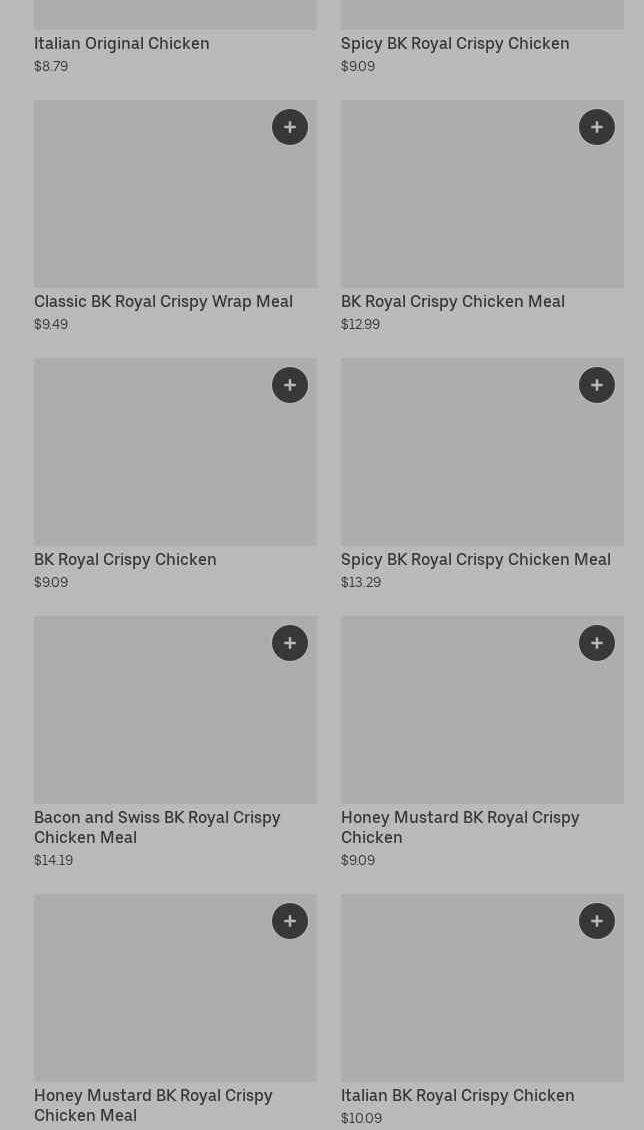Screen dimensions: 644x1130
Task: Open Spicy BK Royal Crispy Chicken Meal details
Action: coord(476,559)
